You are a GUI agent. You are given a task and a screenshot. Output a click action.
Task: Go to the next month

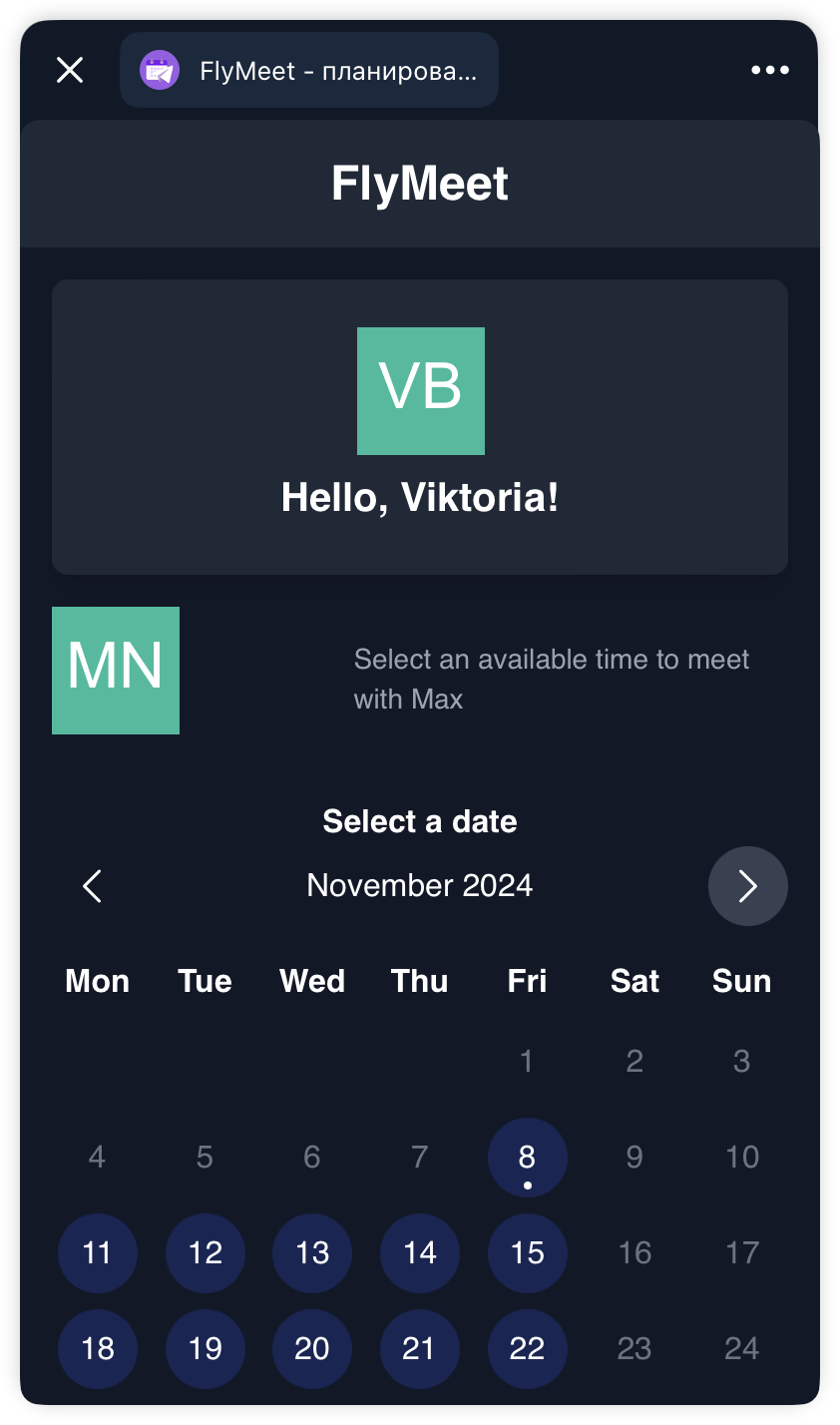(748, 886)
